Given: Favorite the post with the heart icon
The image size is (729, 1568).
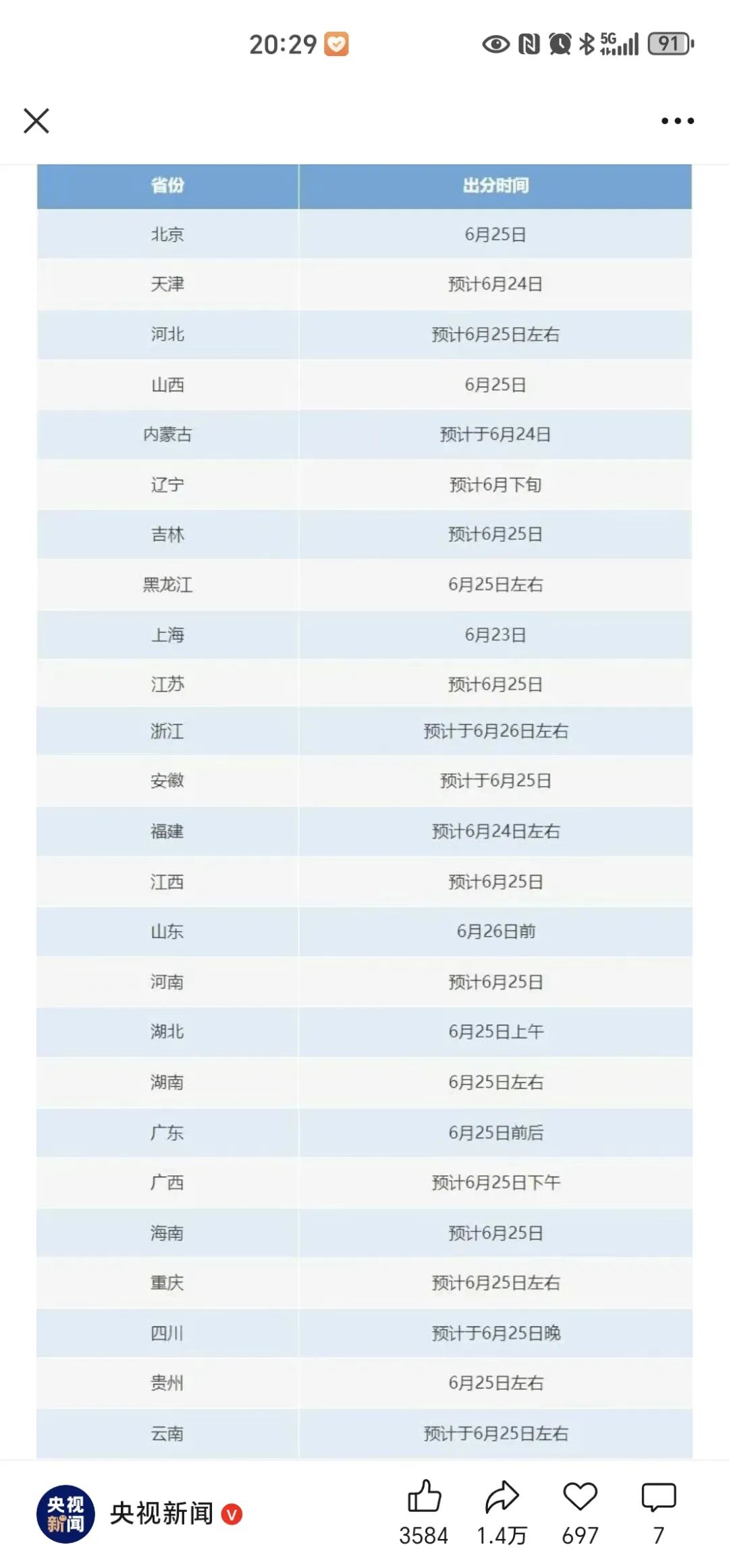Looking at the screenshot, I should 580,1496.
